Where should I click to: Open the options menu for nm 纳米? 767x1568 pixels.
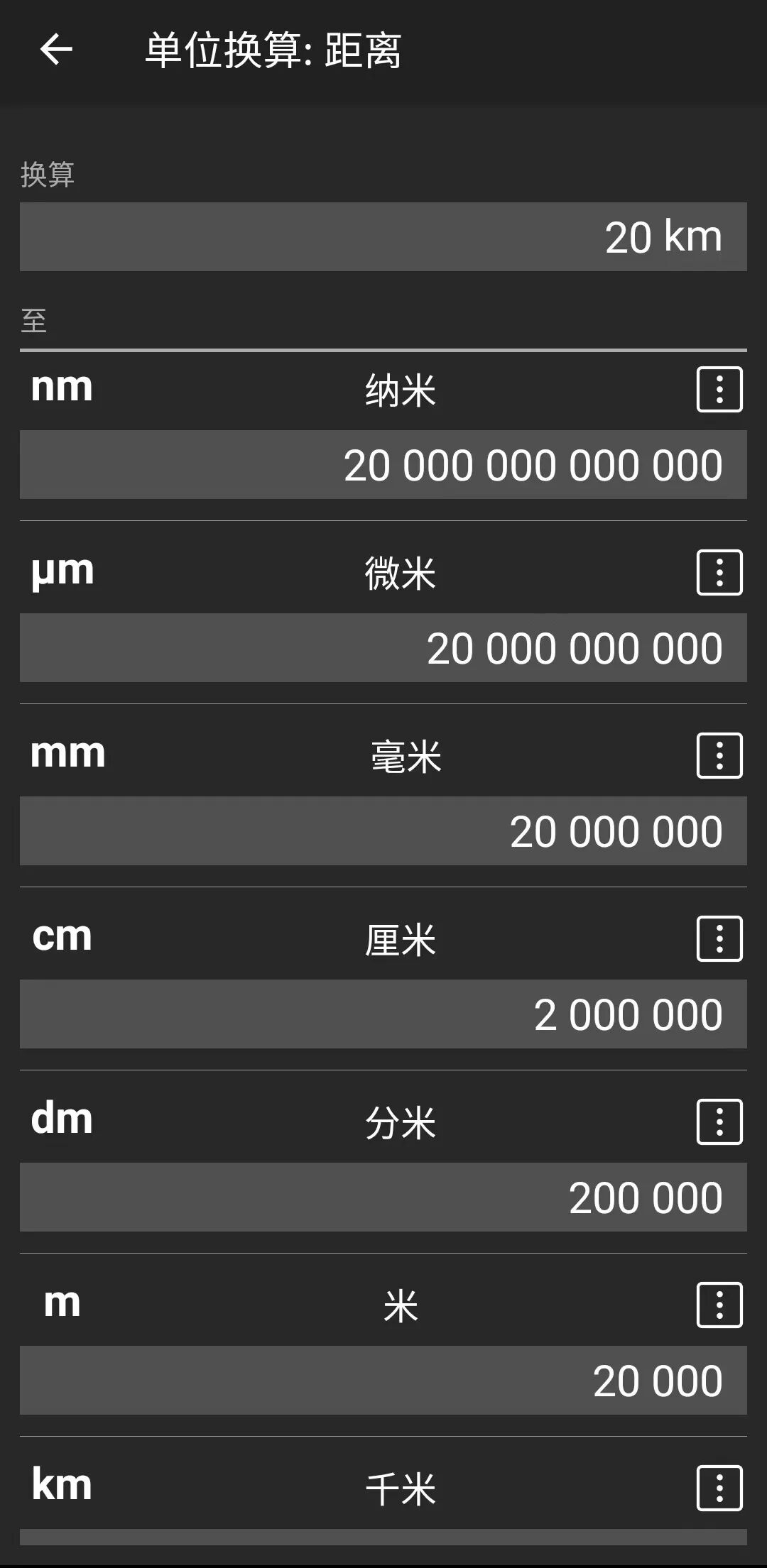click(x=719, y=389)
